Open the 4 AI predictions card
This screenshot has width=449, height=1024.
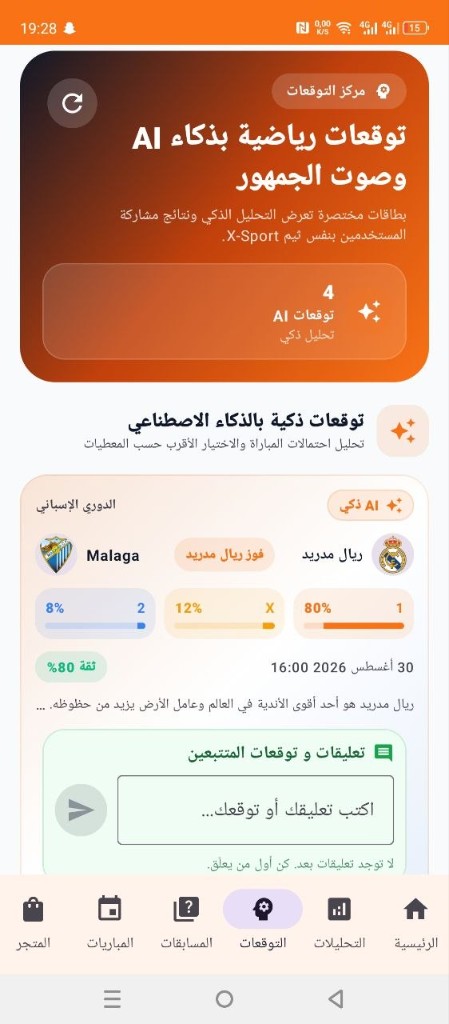coord(224,312)
